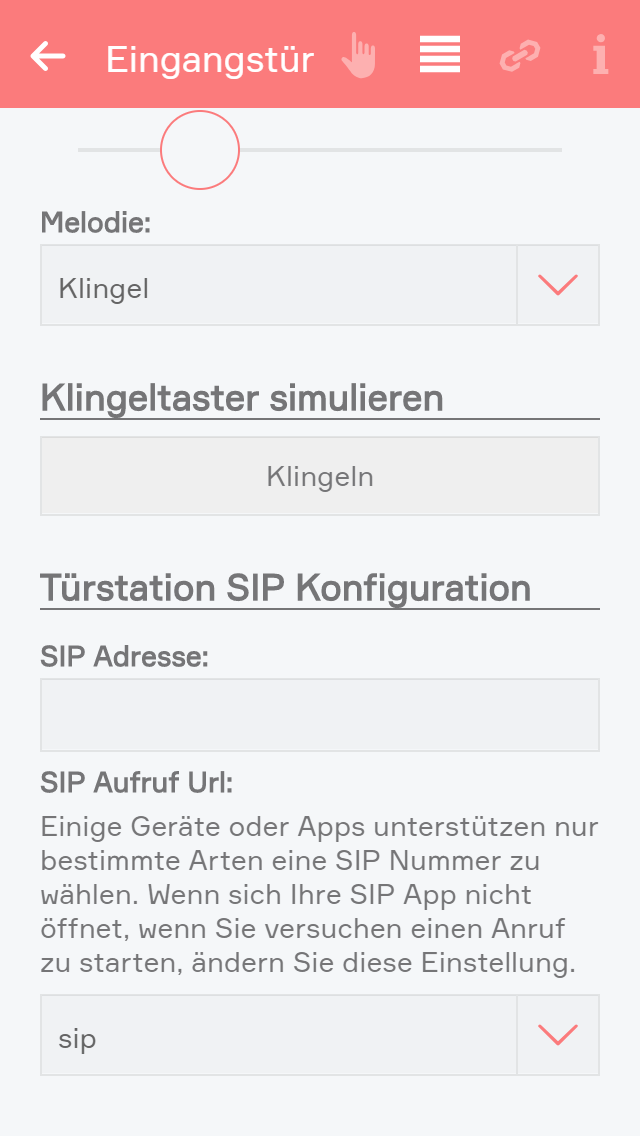Focus the SIP Adresse text field
Image resolution: width=640 pixels, height=1136 pixels.
click(320, 715)
